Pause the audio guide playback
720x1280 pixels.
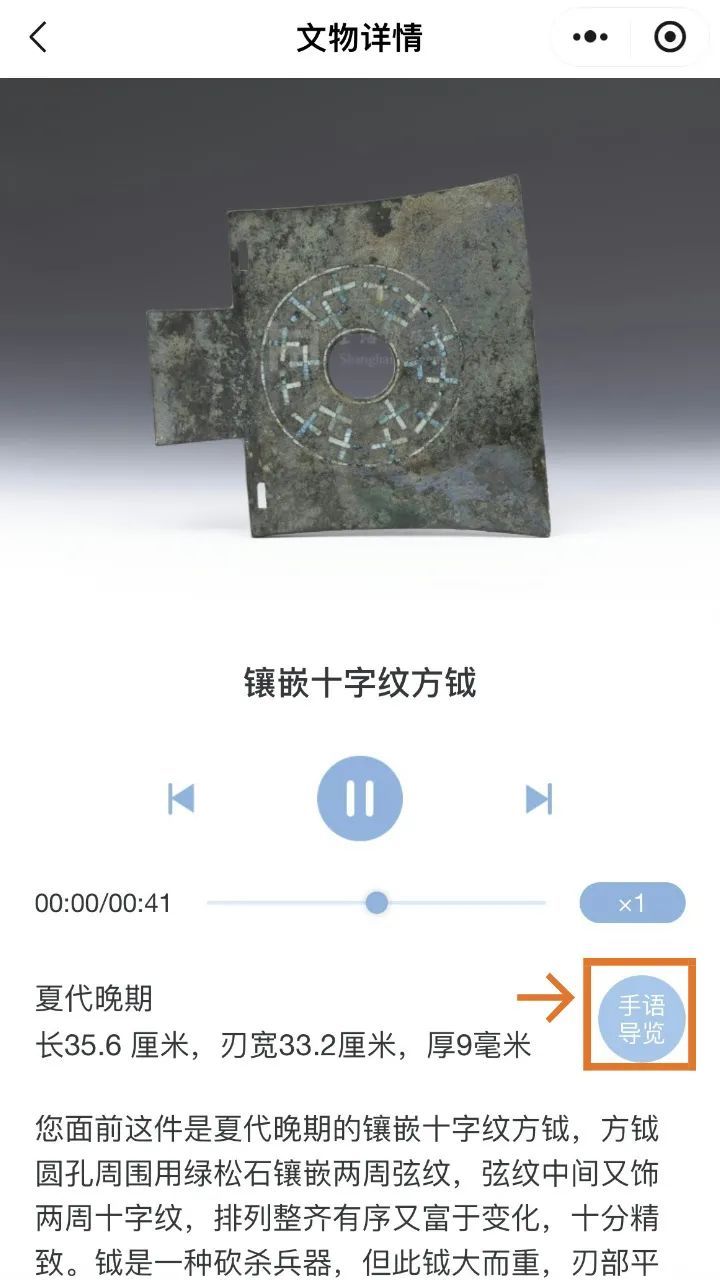pos(360,798)
